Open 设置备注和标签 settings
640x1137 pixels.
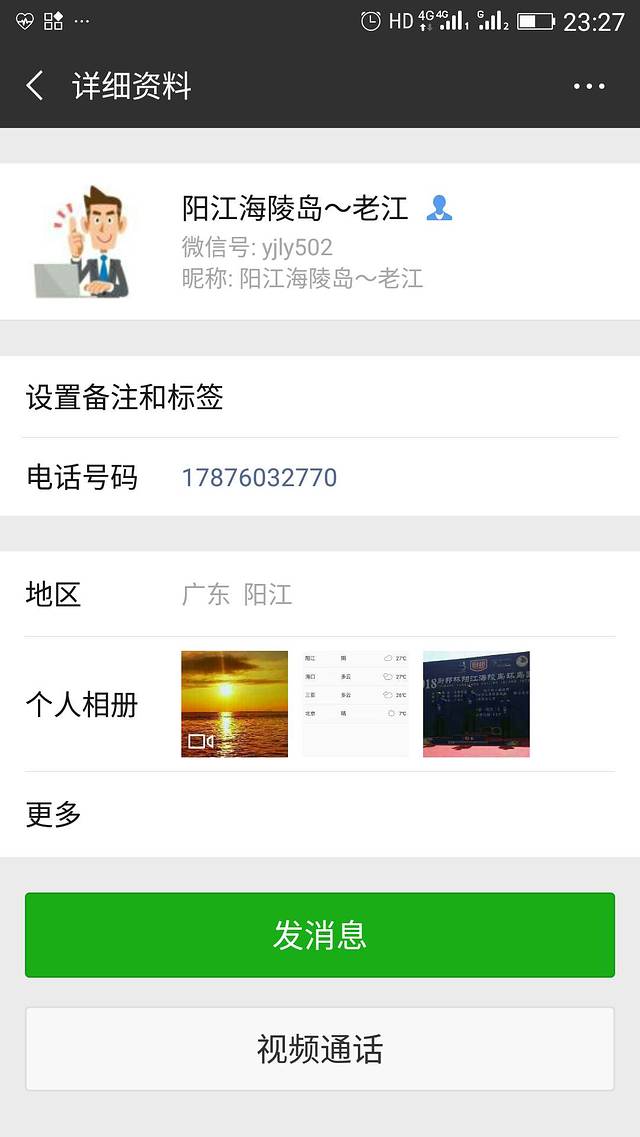(320, 398)
